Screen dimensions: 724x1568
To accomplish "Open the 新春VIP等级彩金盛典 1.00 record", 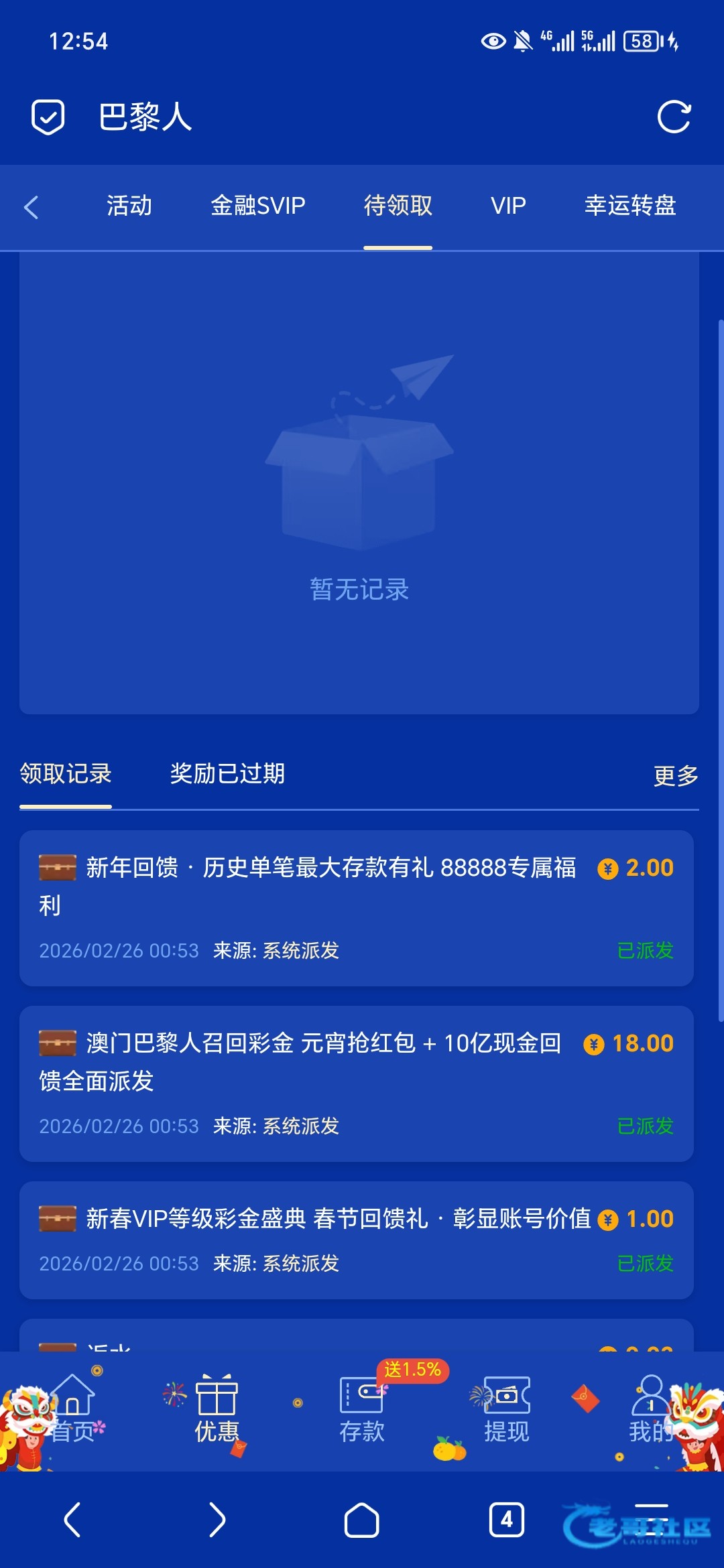I will [x=357, y=1240].
